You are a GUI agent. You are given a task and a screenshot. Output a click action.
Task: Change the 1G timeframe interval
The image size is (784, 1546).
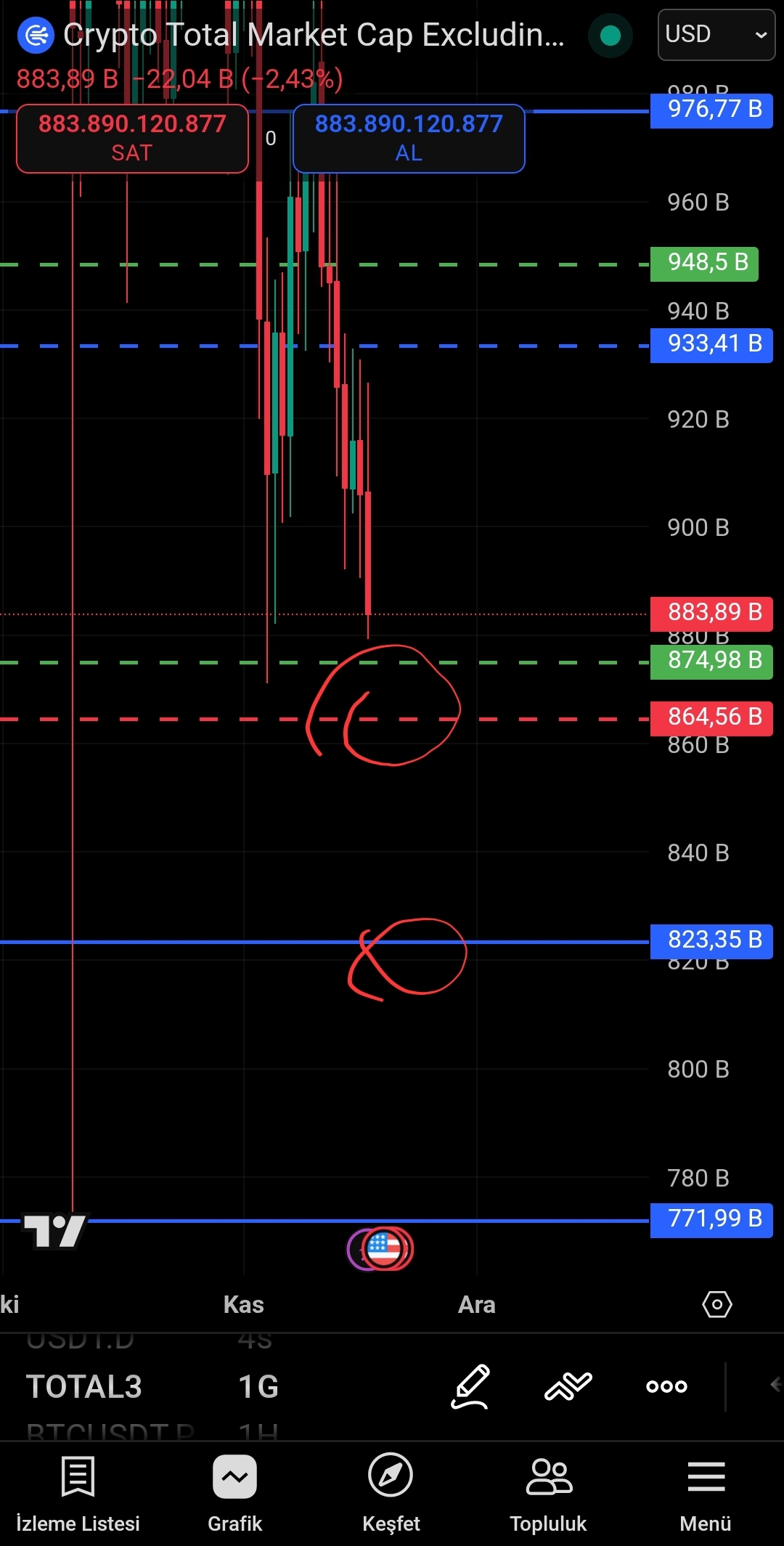click(x=258, y=1386)
